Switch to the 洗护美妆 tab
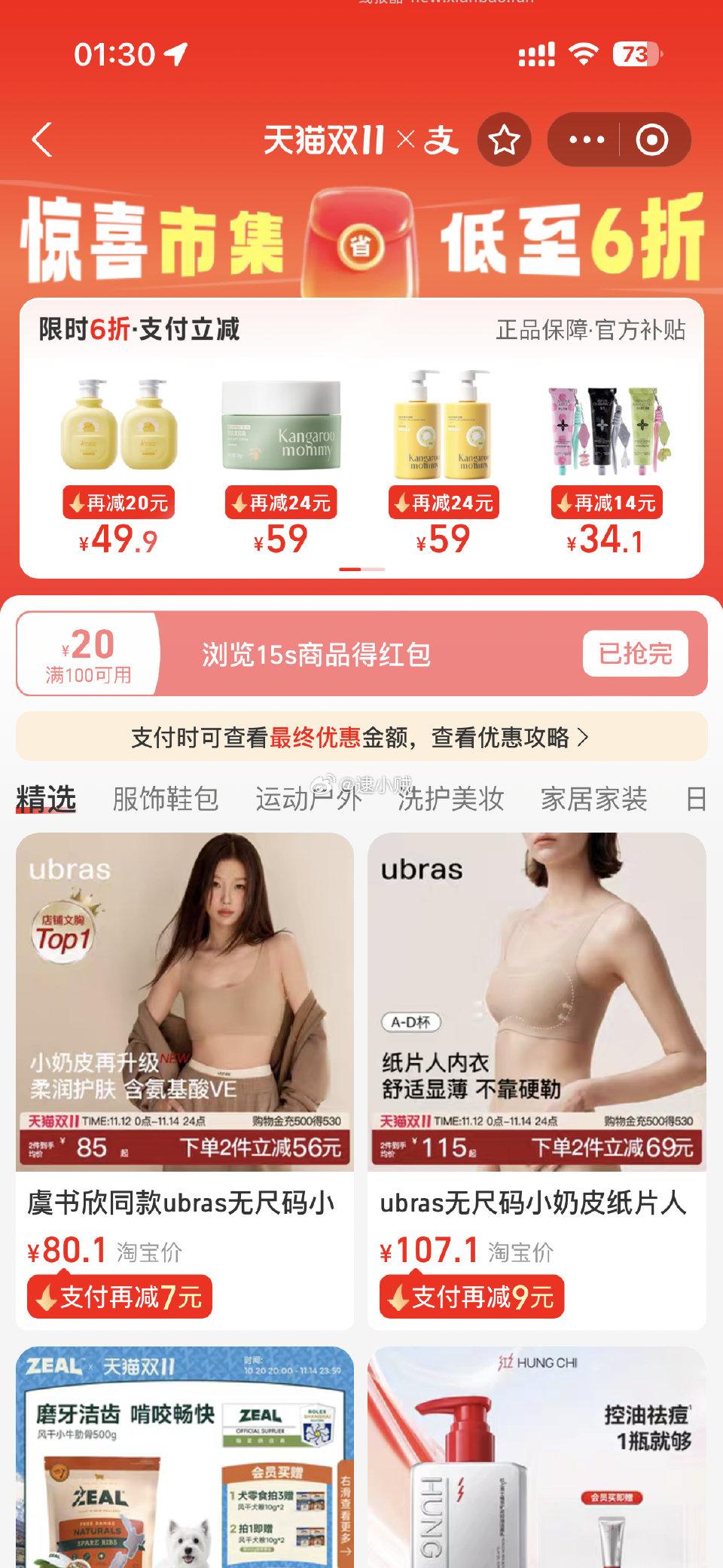 tap(452, 800)
